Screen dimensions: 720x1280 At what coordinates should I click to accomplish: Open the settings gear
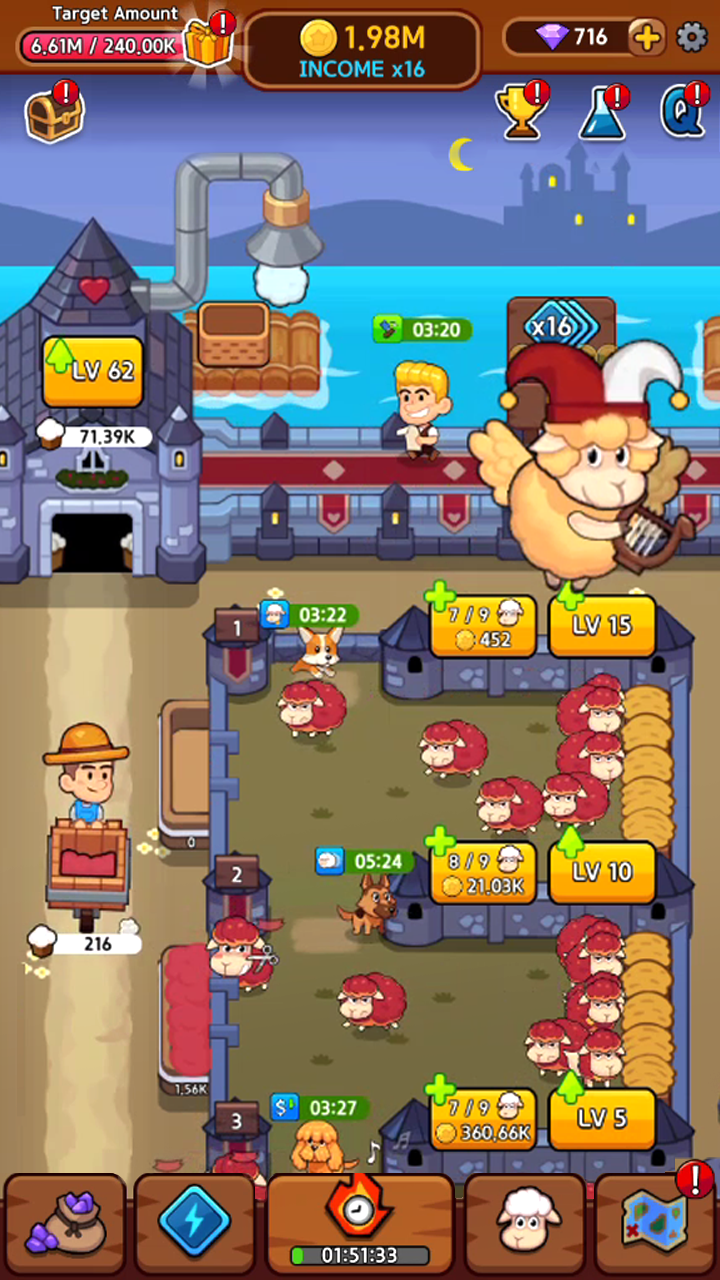(692, 38)
